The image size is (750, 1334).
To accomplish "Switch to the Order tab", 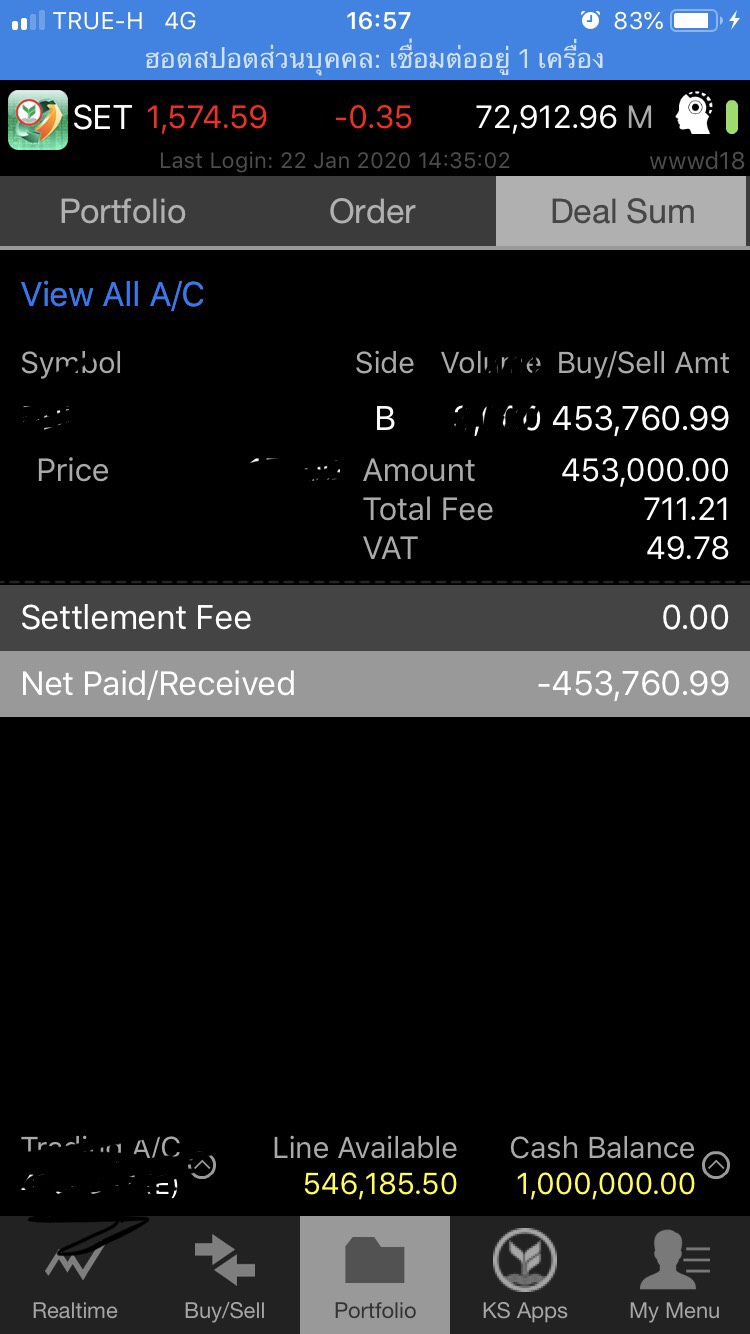I will coord(372,212).
